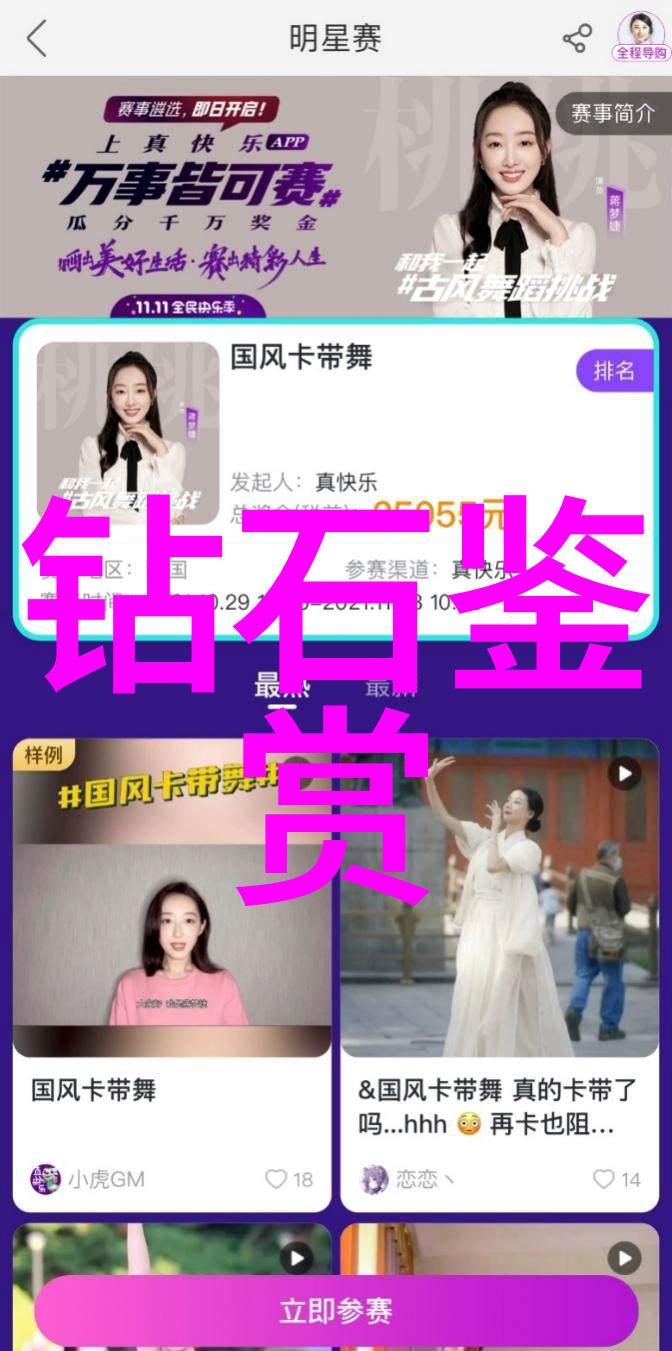The height and width of the screenshot is (1351, 672).
Task: Open the 样例 video by 小虎GM
Action: pos(172,900)
